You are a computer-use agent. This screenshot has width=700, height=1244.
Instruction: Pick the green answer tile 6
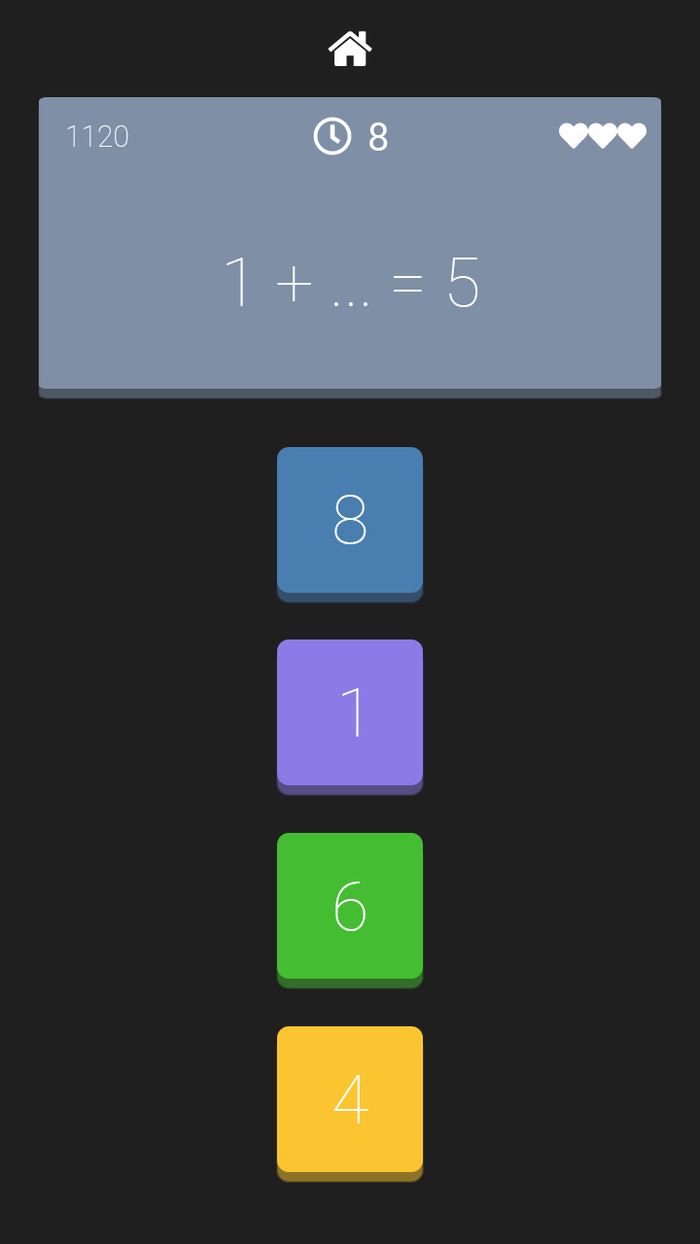350,905
